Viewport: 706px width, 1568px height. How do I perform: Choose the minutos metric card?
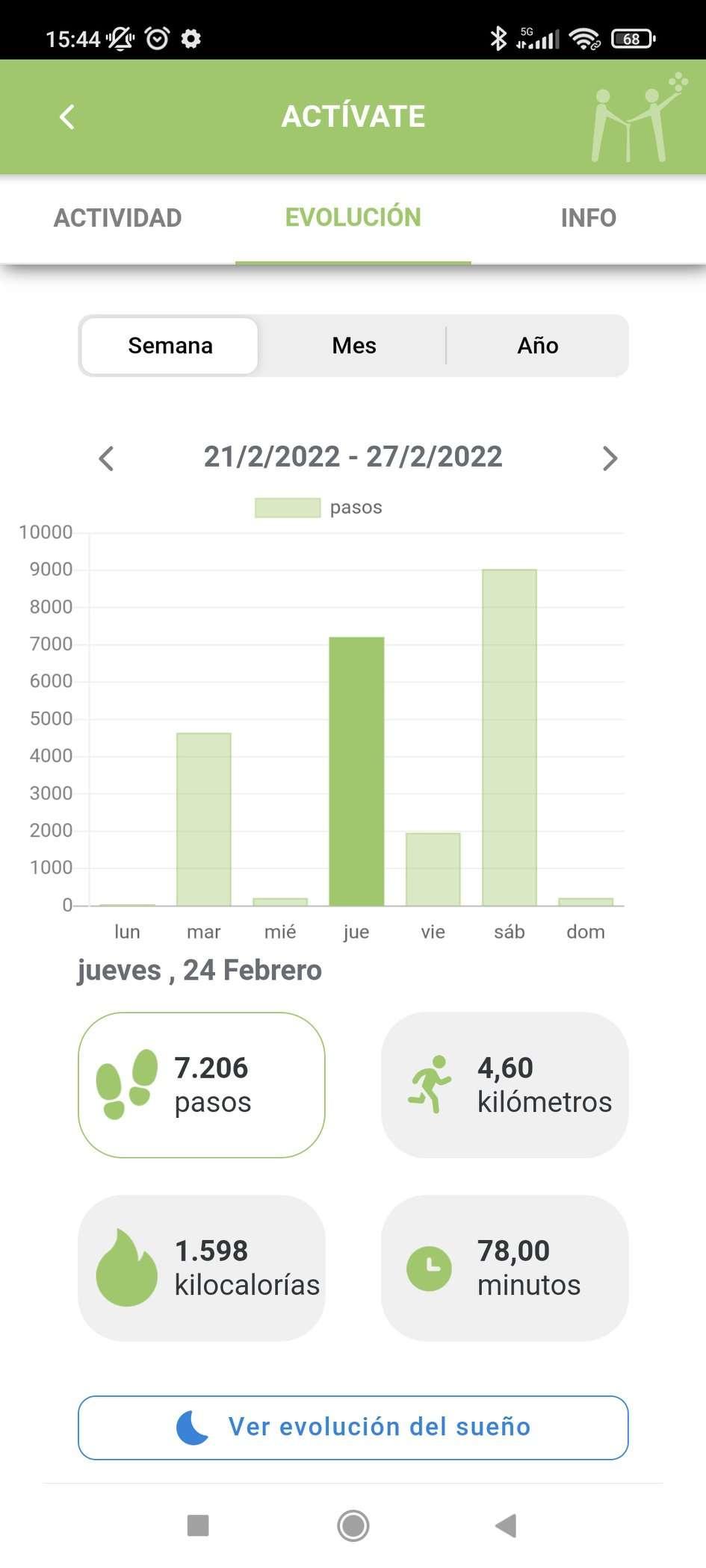[x=505, y=1268]
